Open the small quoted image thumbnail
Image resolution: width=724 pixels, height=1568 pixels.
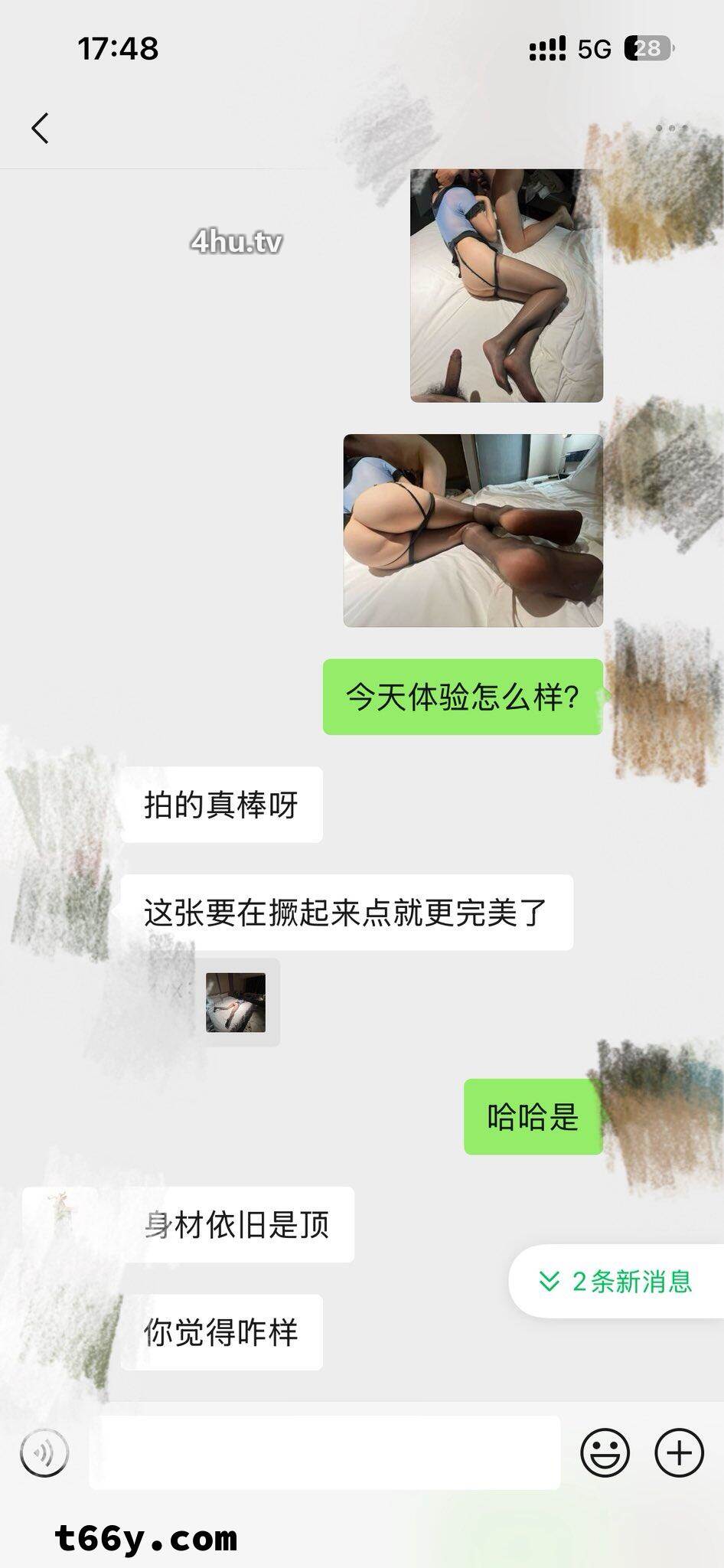236,1002
